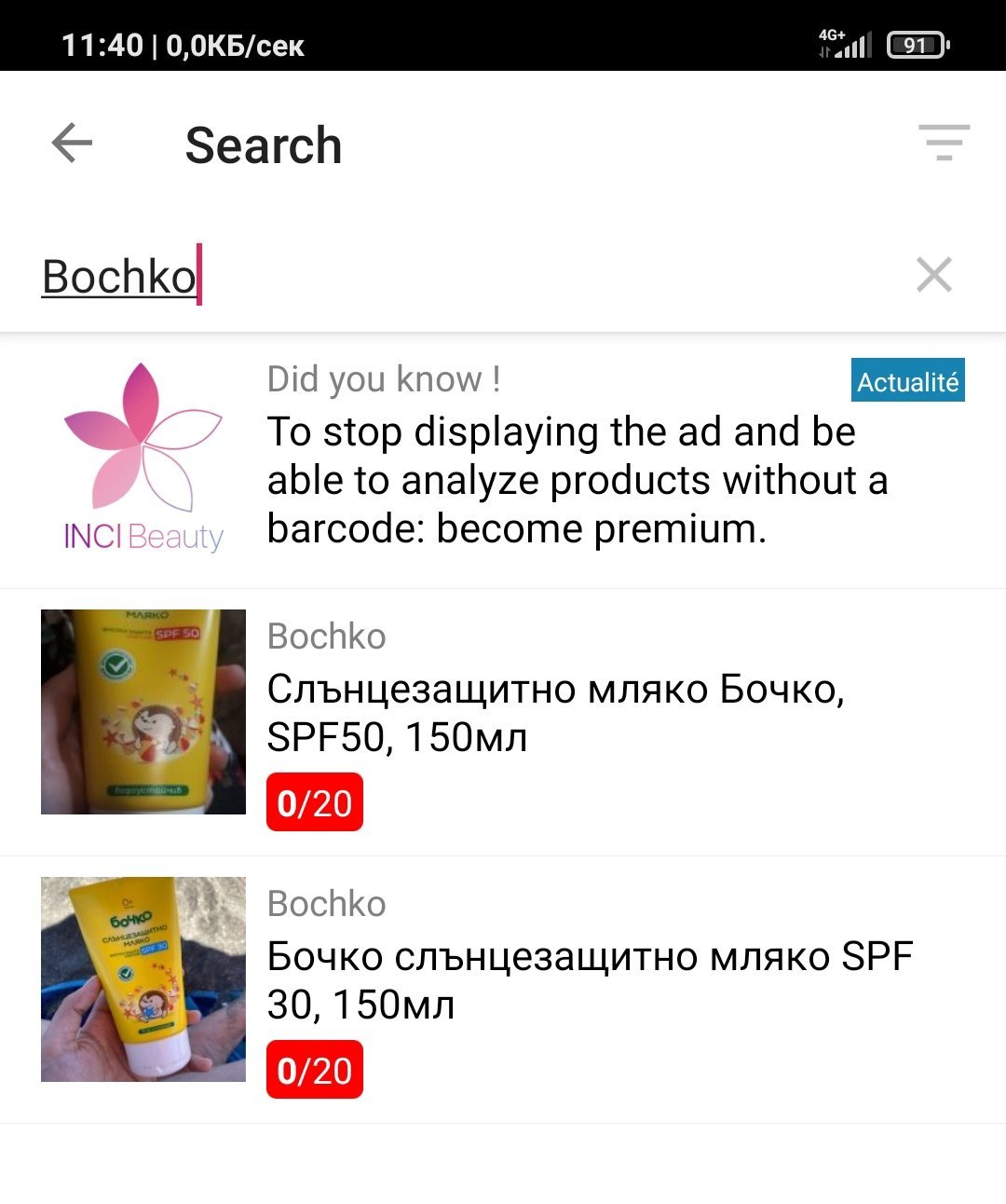Open the Bochko SPF50 sunscreen milk result
The image size is (1006, 1204).
(x=503, y=722)
